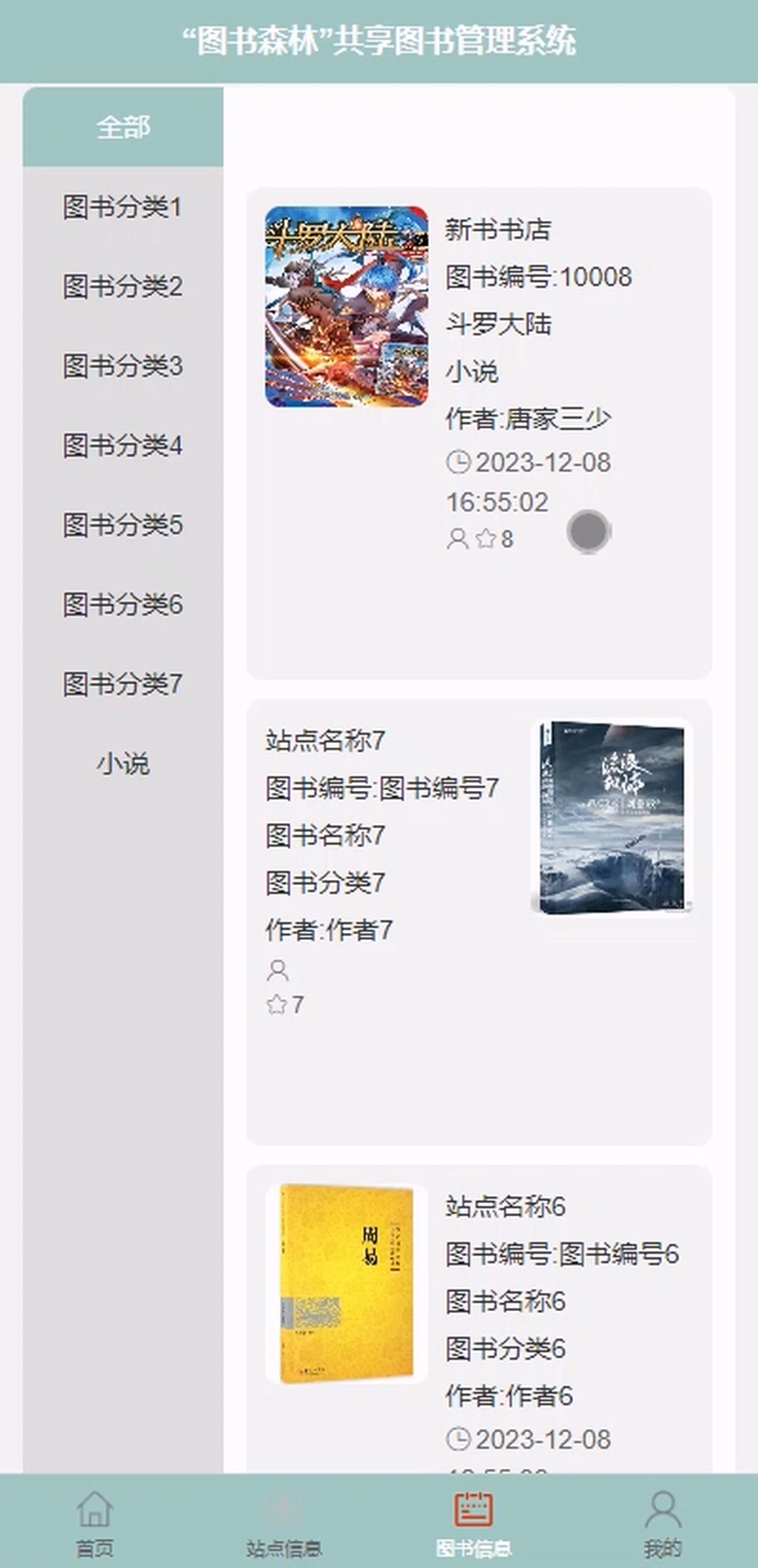758x1568 pixels.
Task: Filter by 图书分类2
Action: (123, 287)
